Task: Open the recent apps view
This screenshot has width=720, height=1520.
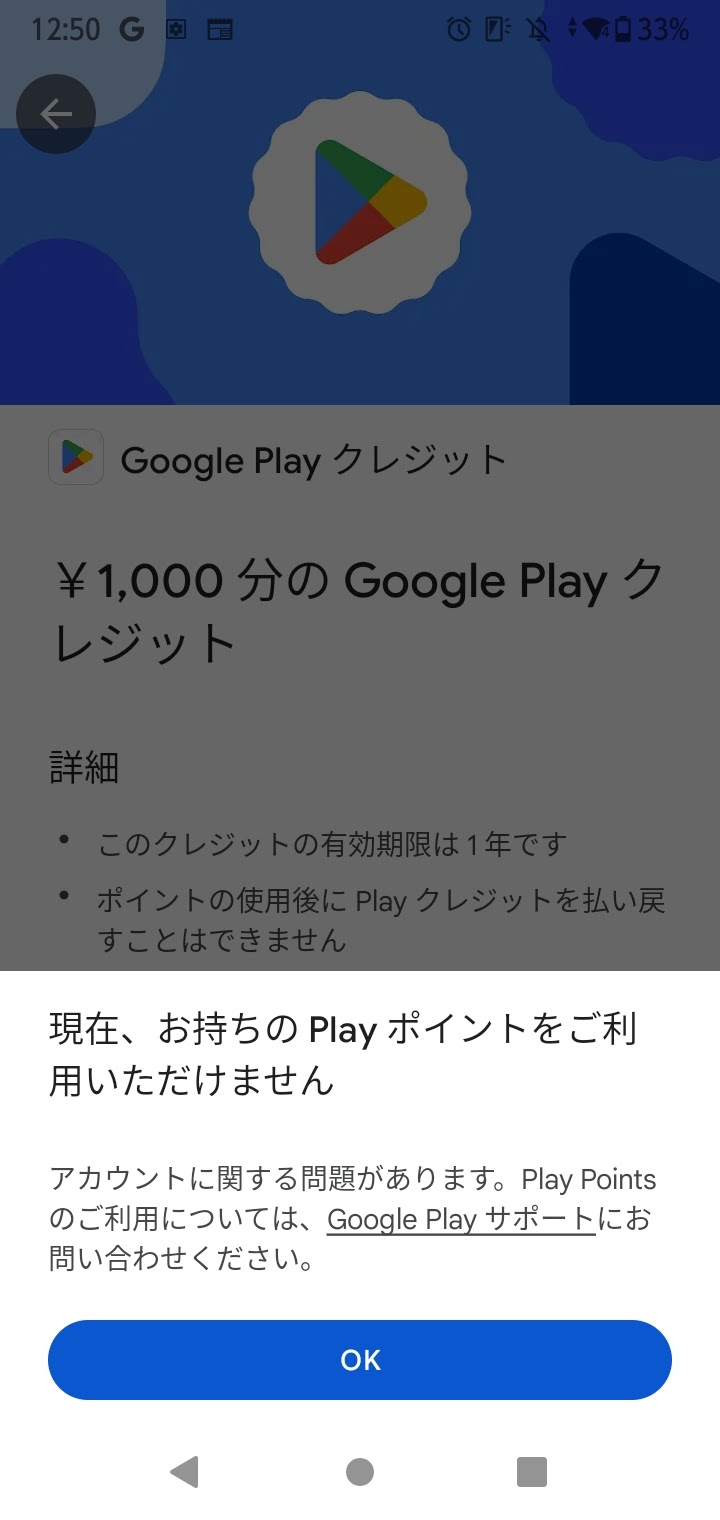Action: [x=532, y=1471]
